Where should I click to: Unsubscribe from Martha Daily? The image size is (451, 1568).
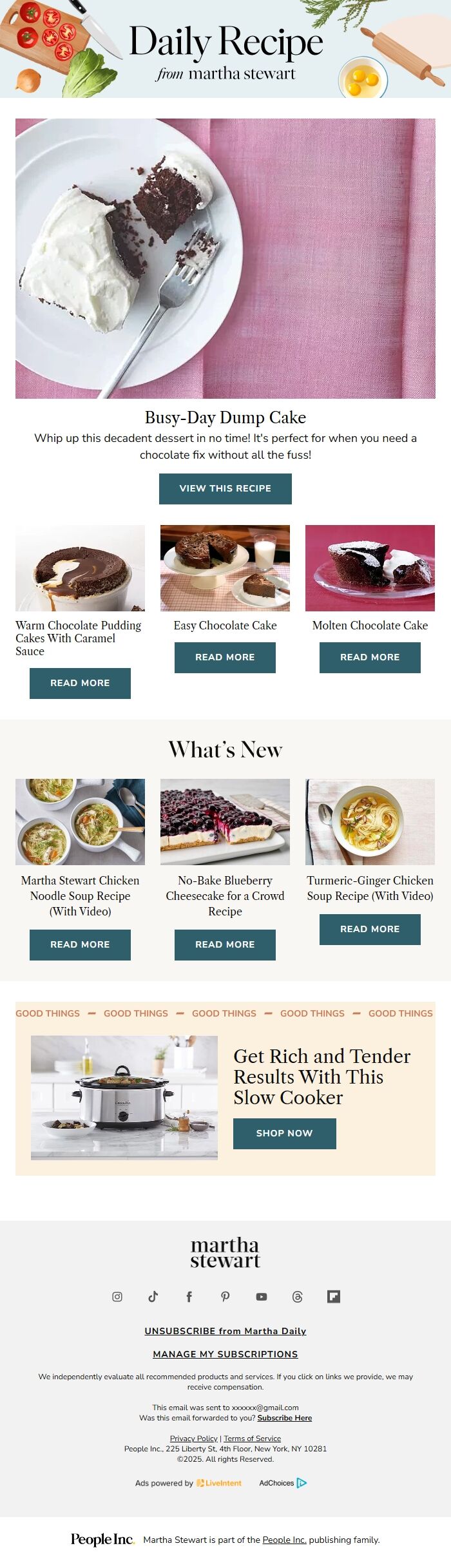[x=225, y=1331]
